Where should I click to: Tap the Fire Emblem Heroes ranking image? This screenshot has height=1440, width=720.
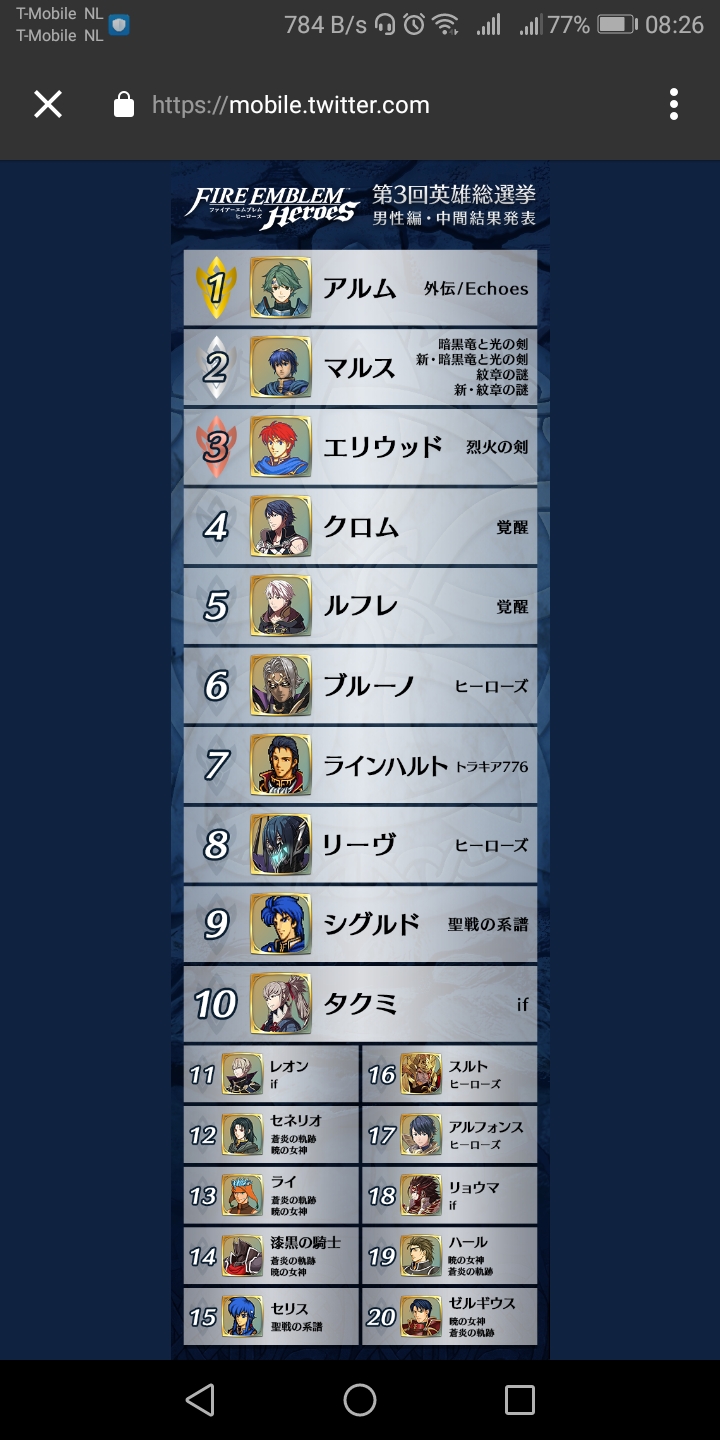pos(360,760)
